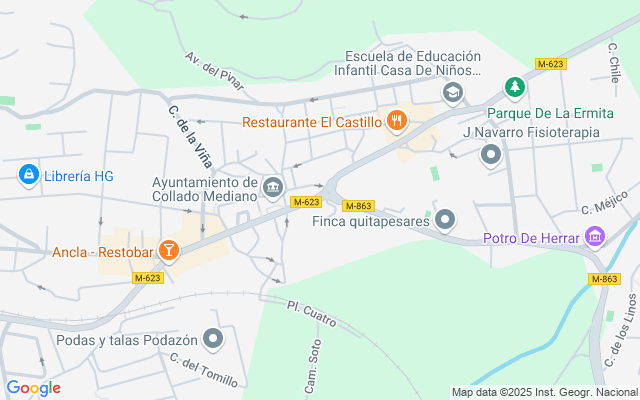Tap the Ancla - Restobar pin
Image resolution: width=640 pixels, height=400 pixels.
click(169, 250)
